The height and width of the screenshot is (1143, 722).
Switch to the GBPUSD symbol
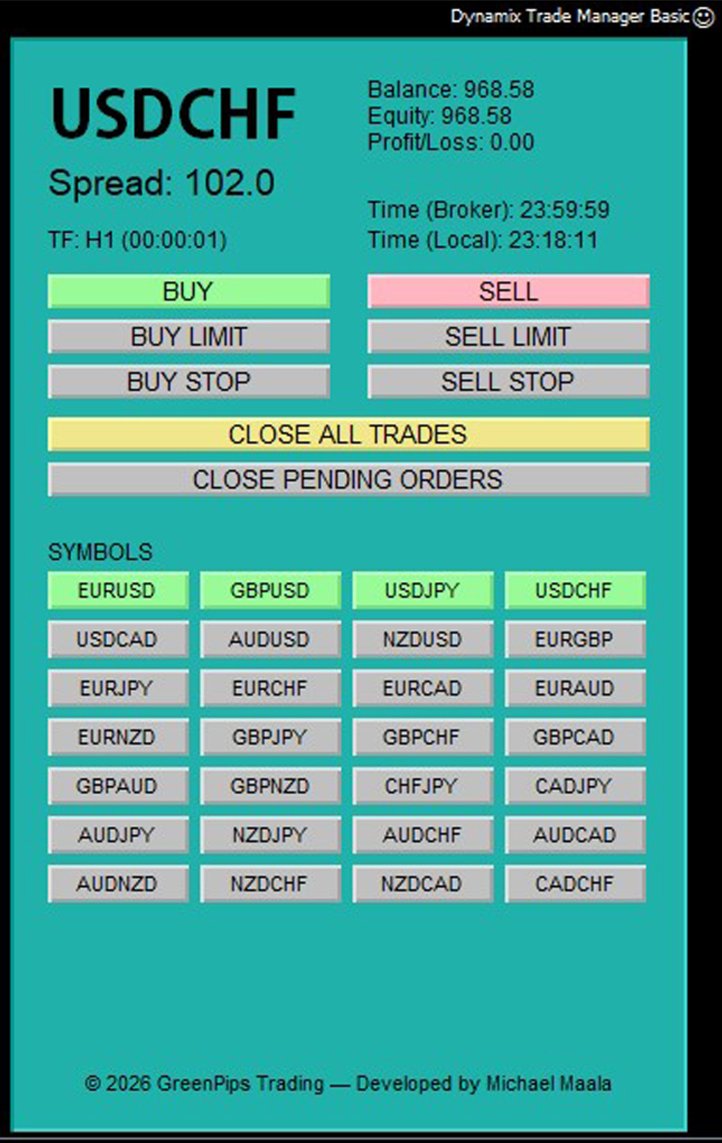click(x=270, y=590)
